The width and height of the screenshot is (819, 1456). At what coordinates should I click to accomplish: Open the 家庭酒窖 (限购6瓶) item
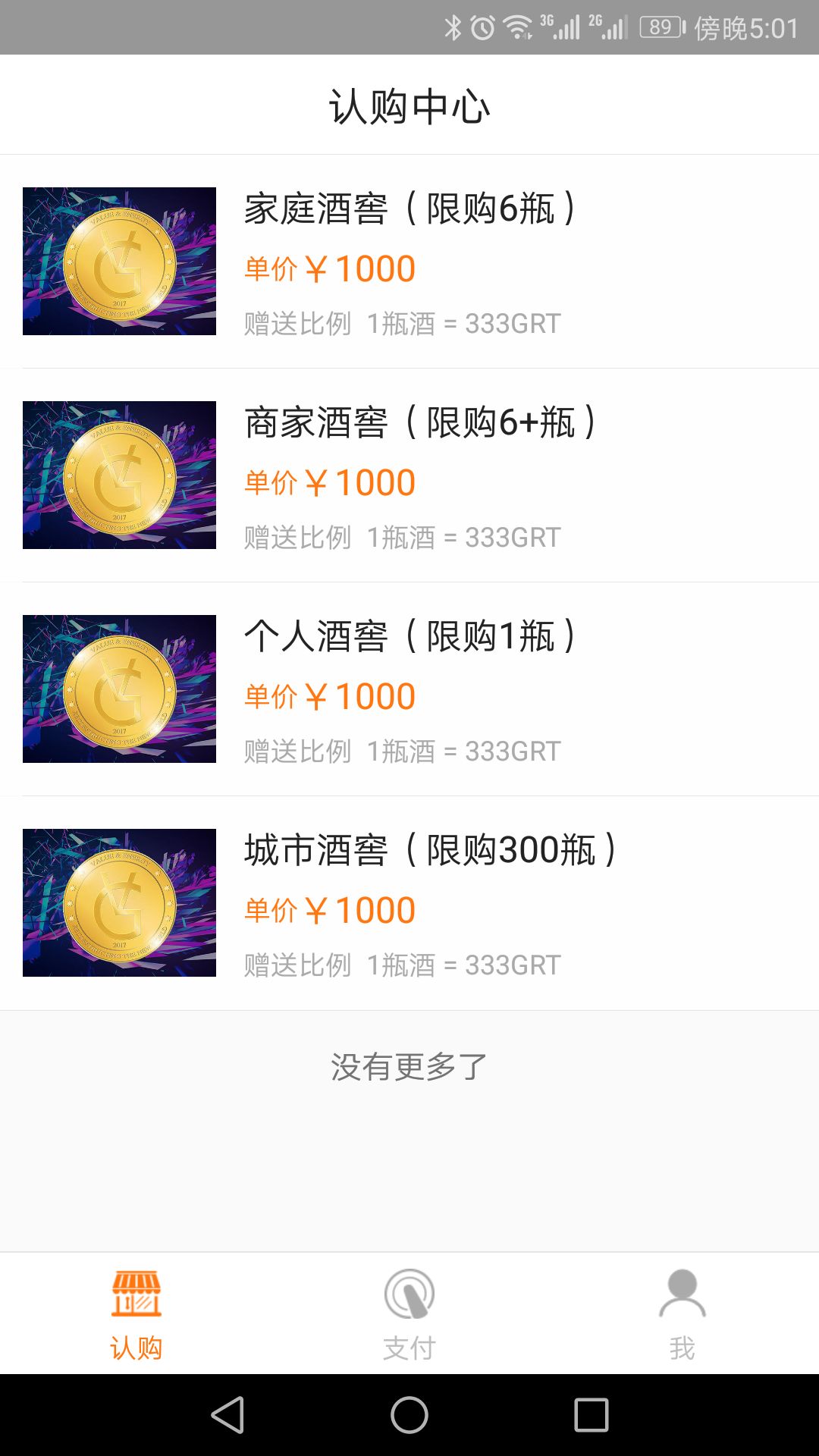(x=409, y=262)
